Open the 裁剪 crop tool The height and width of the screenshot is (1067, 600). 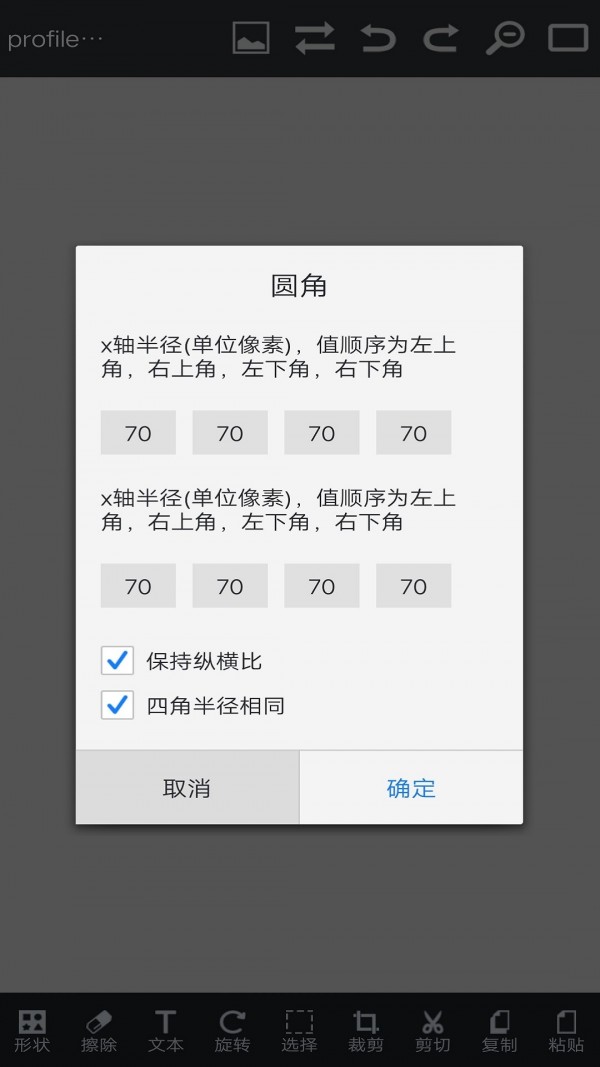(x=366, y=1031)
